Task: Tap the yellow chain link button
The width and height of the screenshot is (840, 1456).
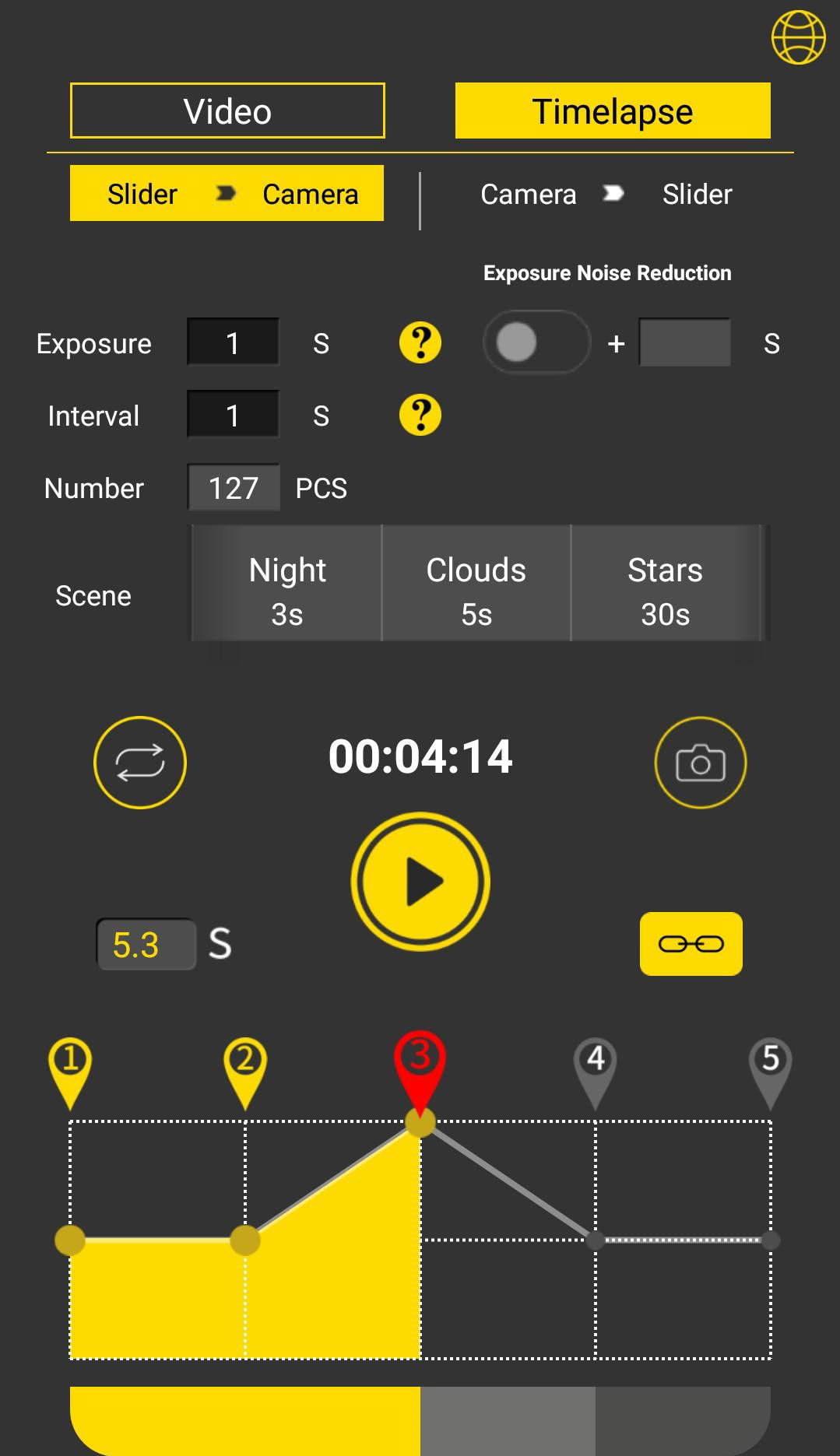Action: point(691,944)
